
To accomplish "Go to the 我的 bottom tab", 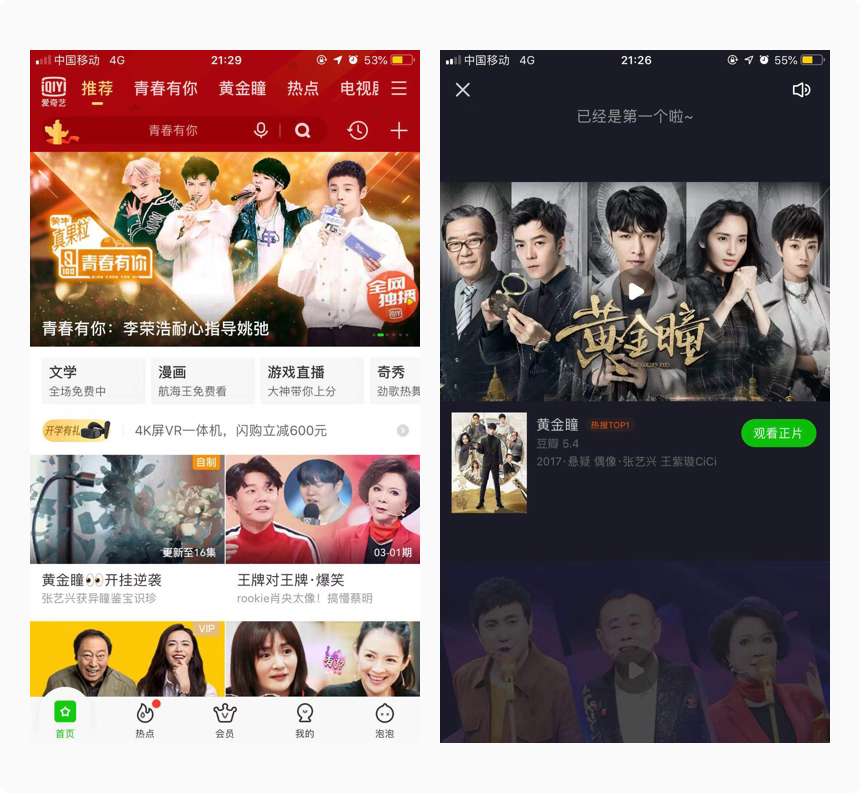I will [x=304, y=721].
